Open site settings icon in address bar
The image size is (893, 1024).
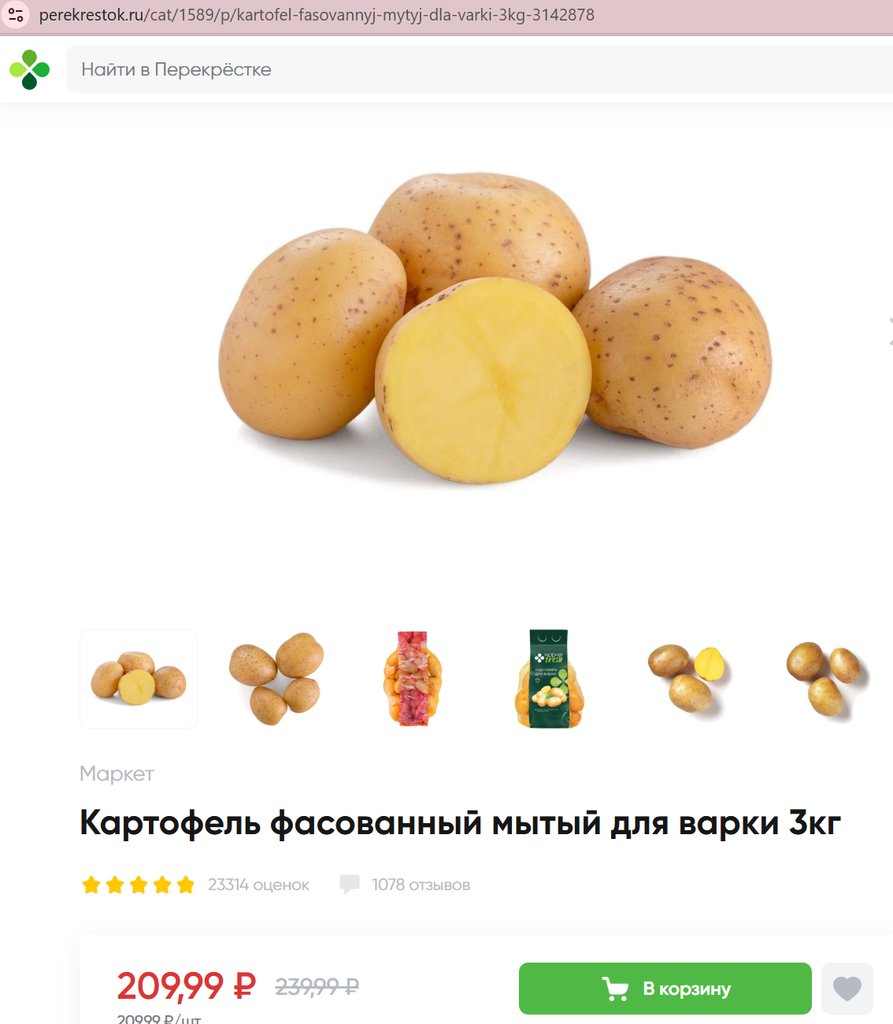coord(16,16)
